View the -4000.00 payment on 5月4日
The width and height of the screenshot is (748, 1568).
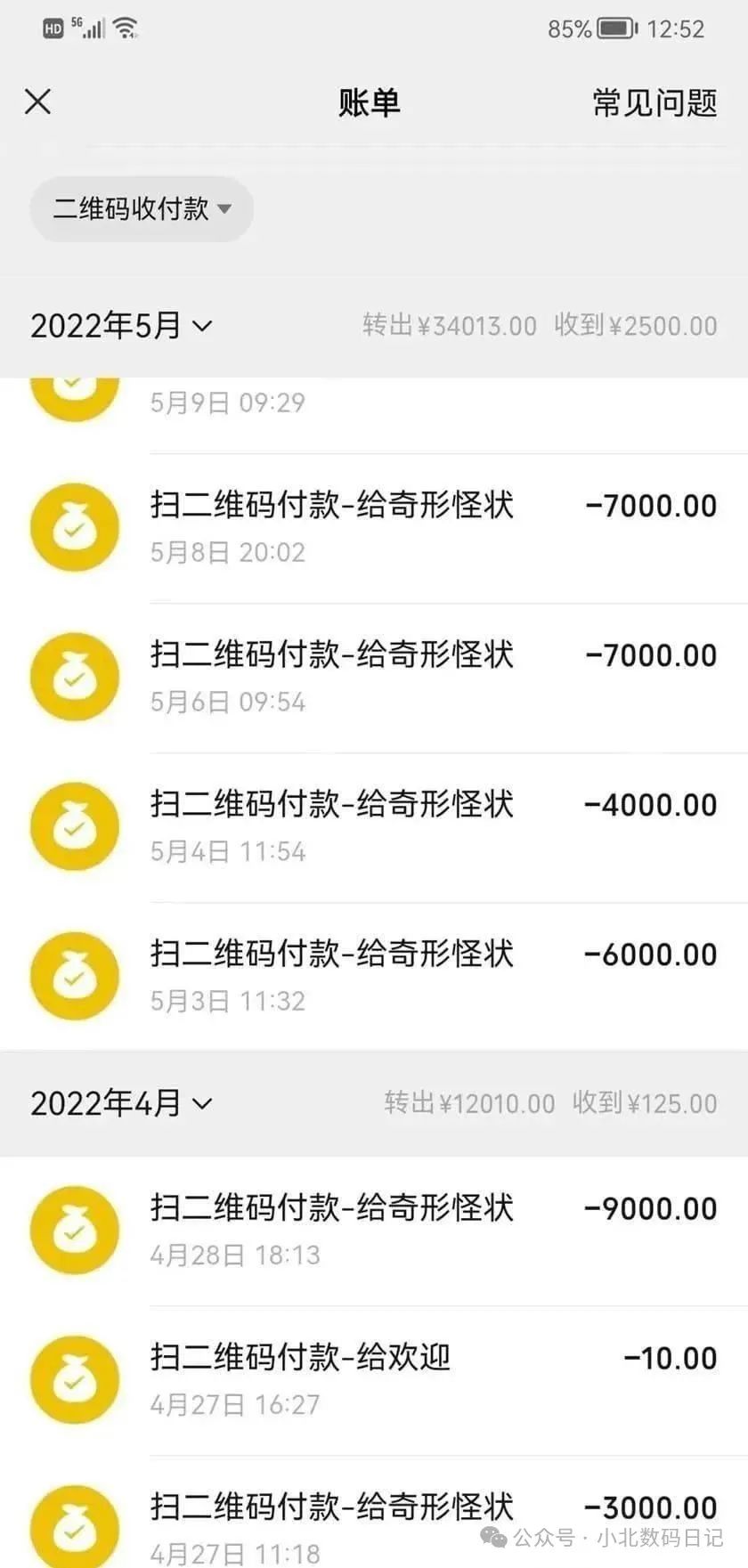click(374, 827)
